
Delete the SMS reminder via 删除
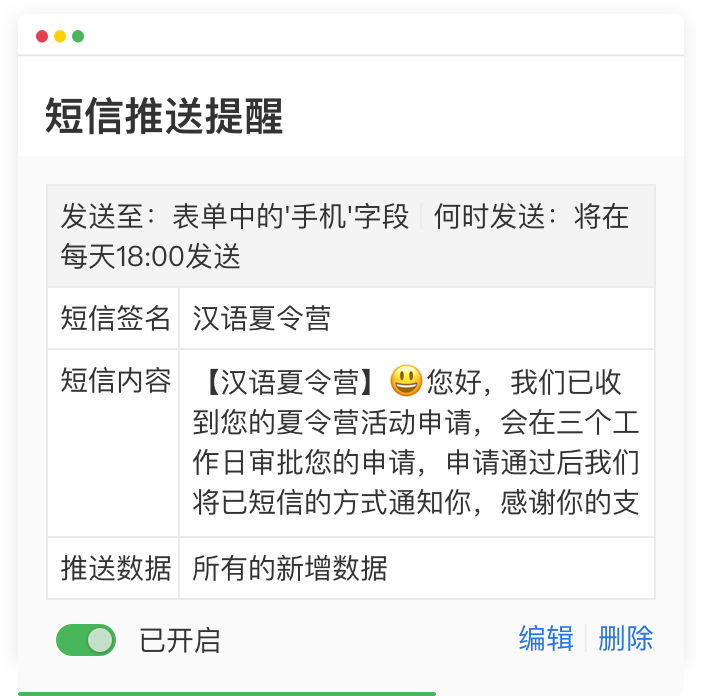[x=626, y=639]
